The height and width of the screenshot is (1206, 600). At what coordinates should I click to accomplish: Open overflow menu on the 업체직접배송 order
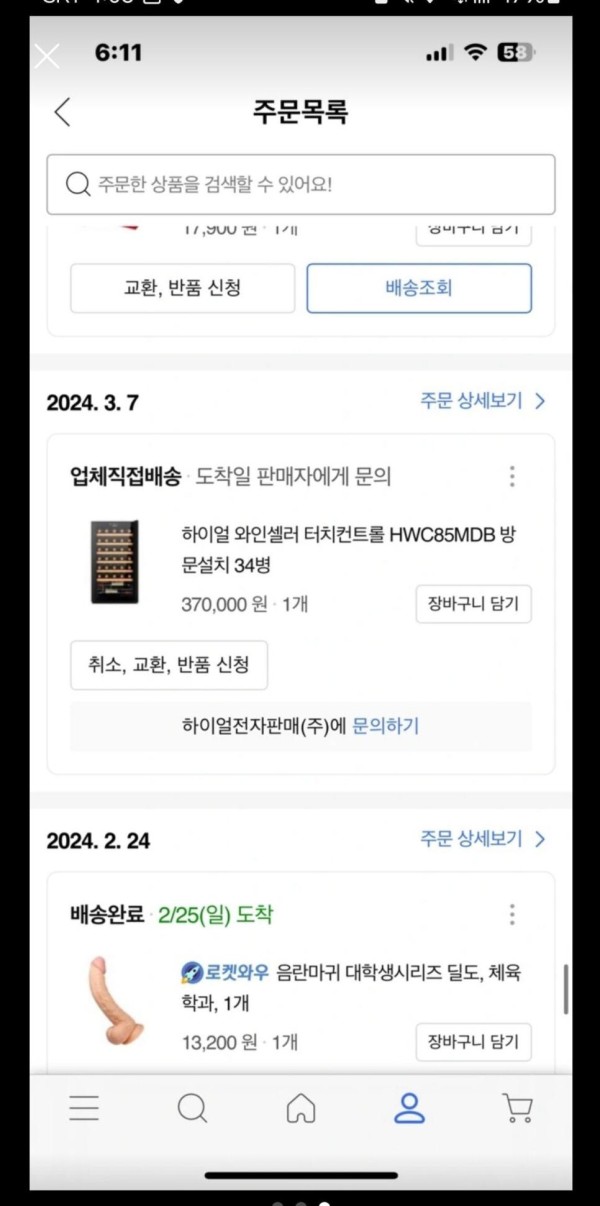click(512, 476)
